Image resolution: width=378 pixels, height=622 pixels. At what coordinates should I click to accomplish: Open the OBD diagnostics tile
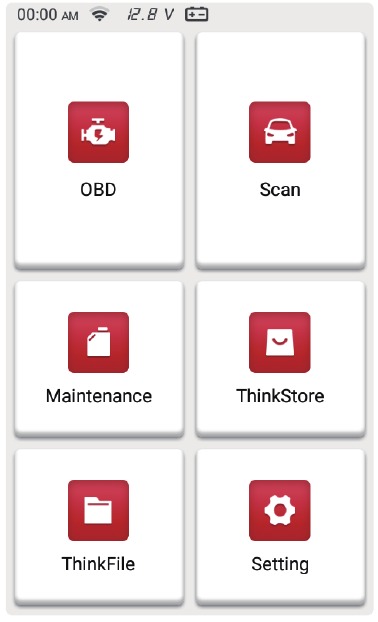click(99, 149)
